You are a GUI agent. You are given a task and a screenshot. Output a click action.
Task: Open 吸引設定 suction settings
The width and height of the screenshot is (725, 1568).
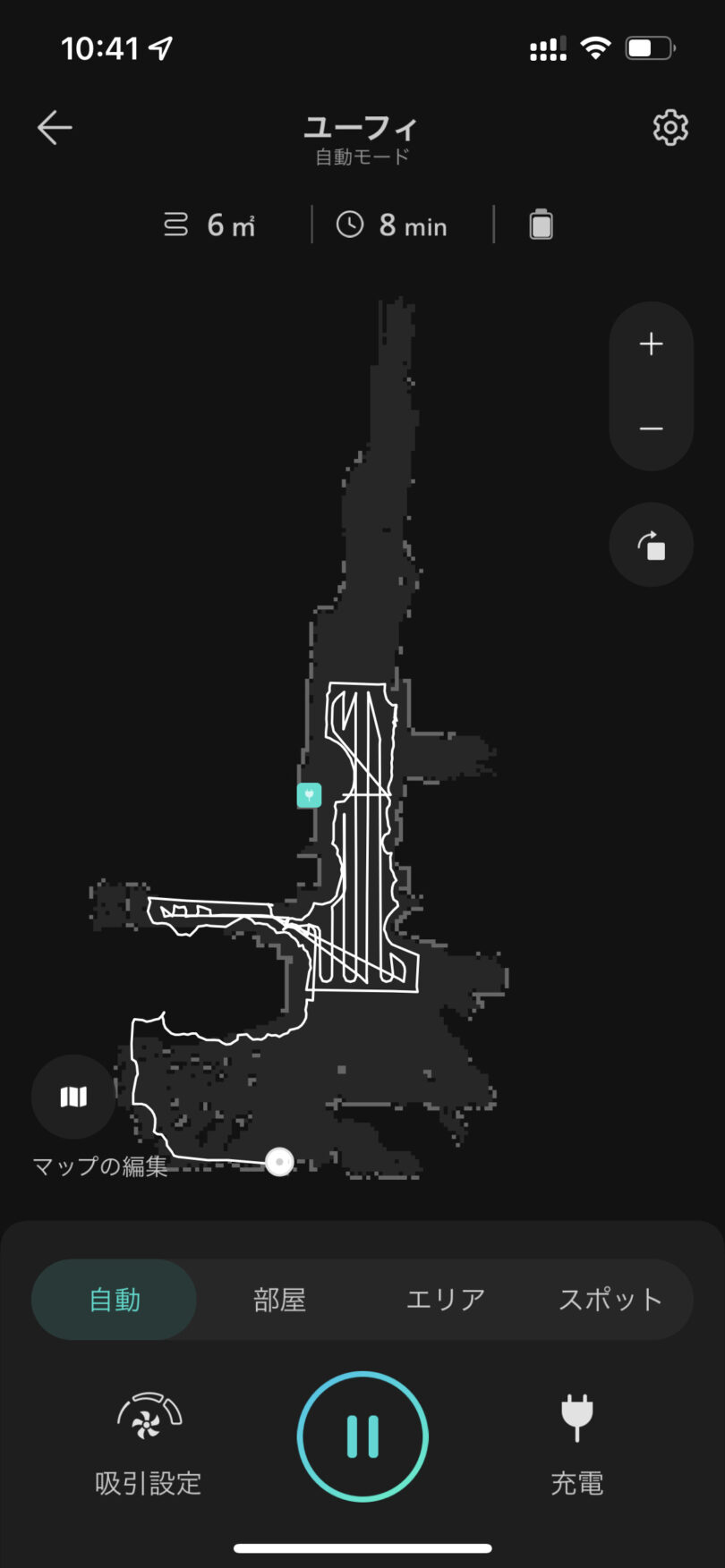[149, 1441]
